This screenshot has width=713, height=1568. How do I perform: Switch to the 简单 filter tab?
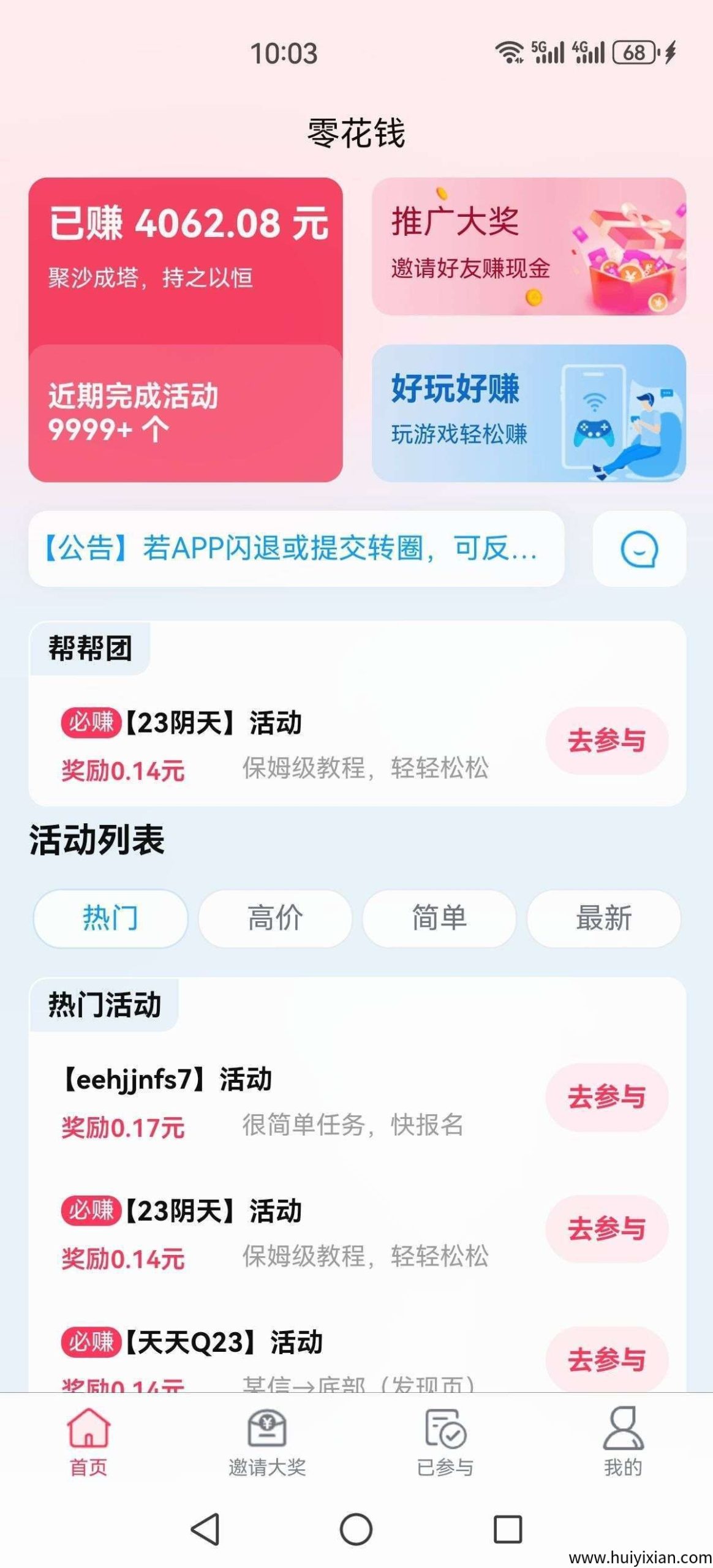(438, 918)
